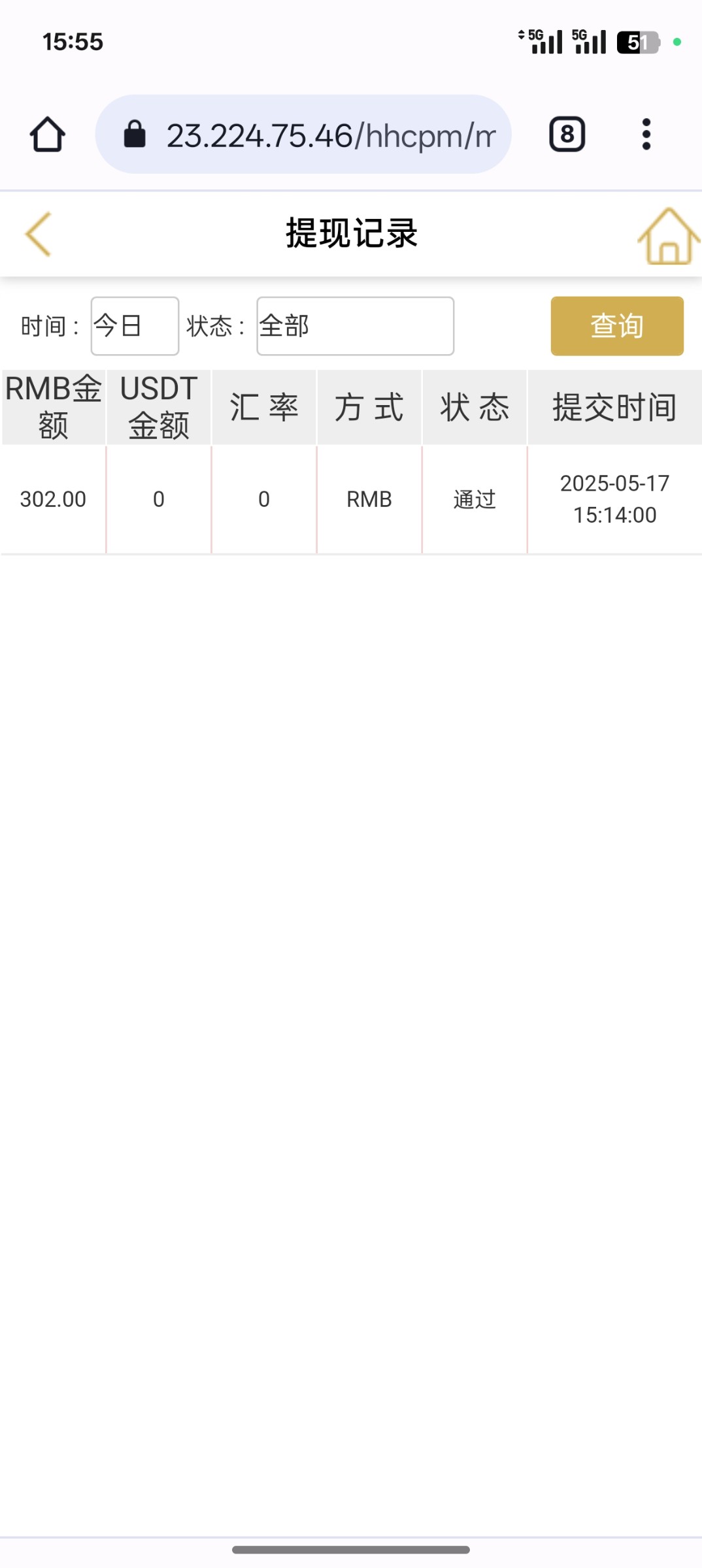Tap the 查询 button
Screen dimensions: 702x1568
click(616, 326)
